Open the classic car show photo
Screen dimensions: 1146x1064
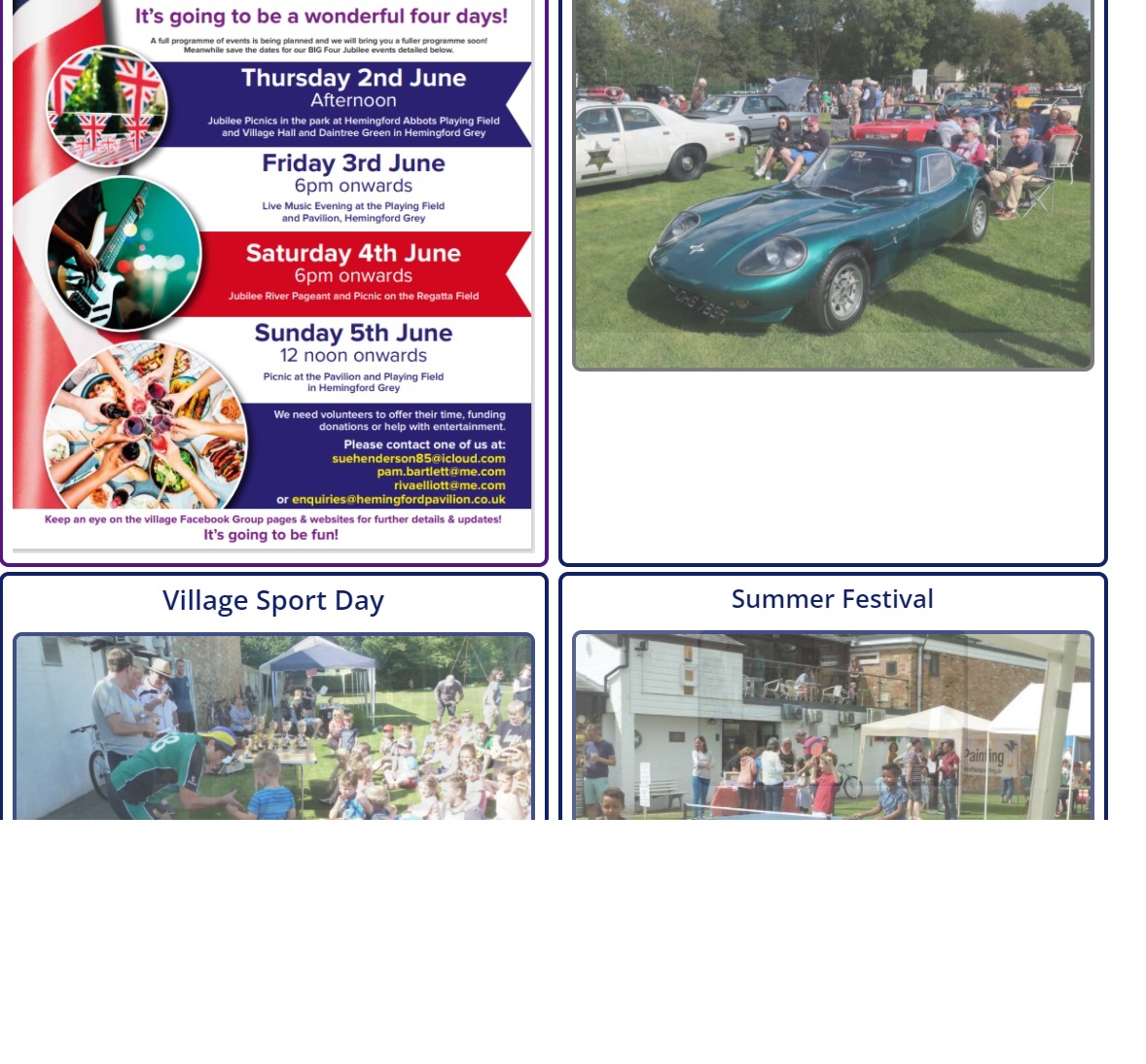833,185
